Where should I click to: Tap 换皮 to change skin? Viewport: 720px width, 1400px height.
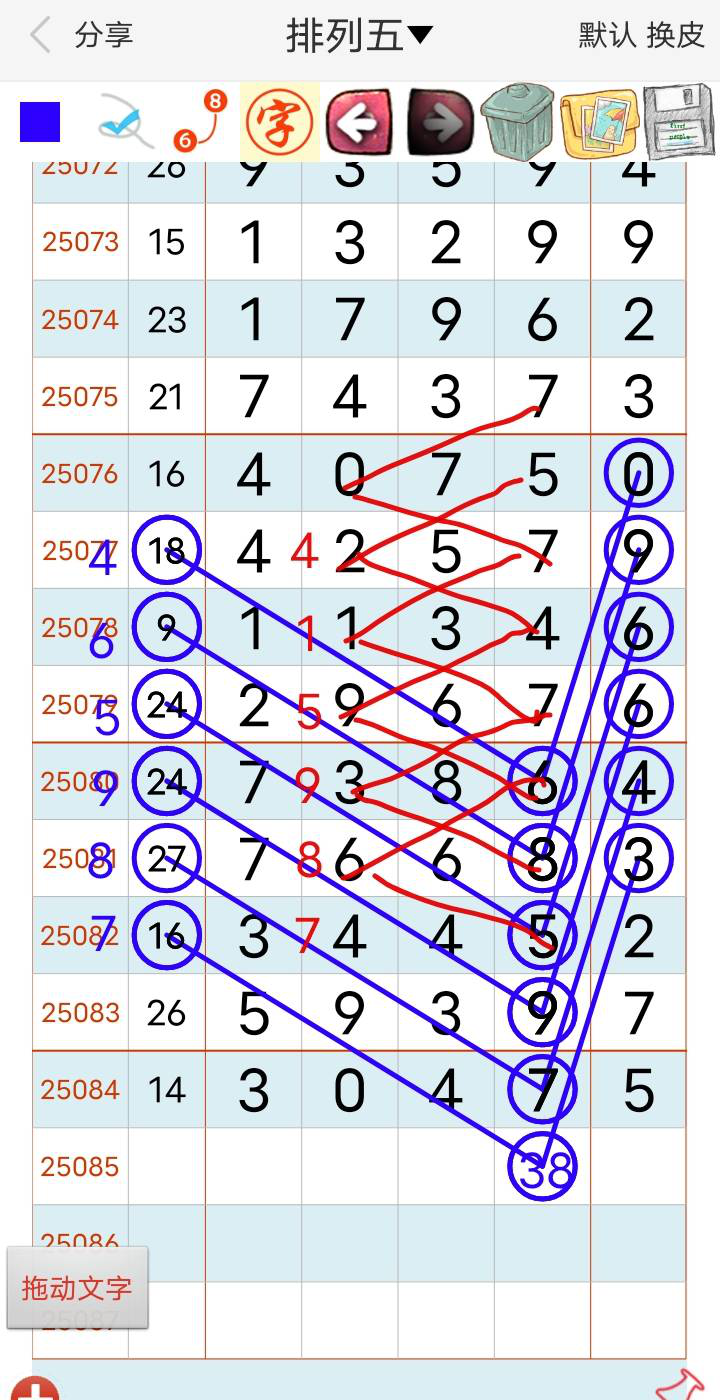676,35
